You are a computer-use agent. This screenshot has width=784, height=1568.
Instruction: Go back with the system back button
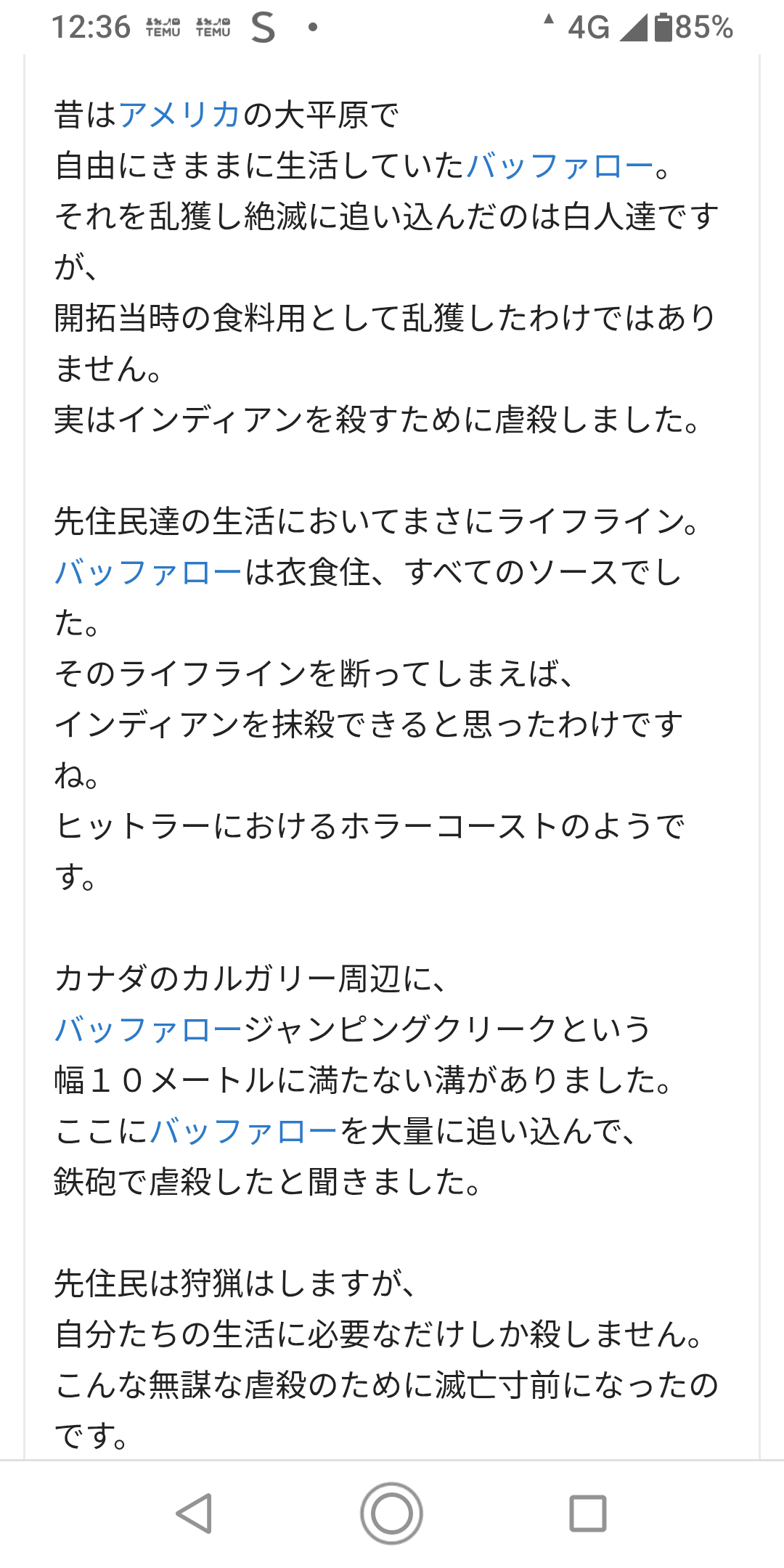pos(195,1514)
